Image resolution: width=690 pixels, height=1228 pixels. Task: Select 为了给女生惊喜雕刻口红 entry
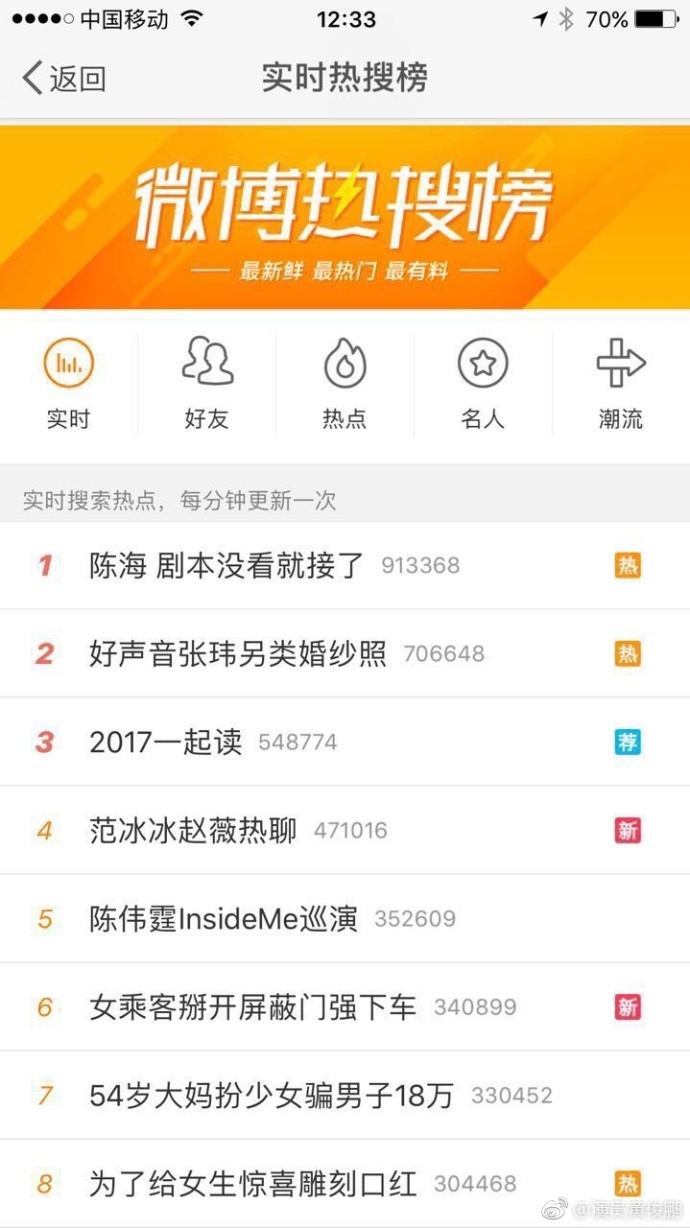[253, 1184]
